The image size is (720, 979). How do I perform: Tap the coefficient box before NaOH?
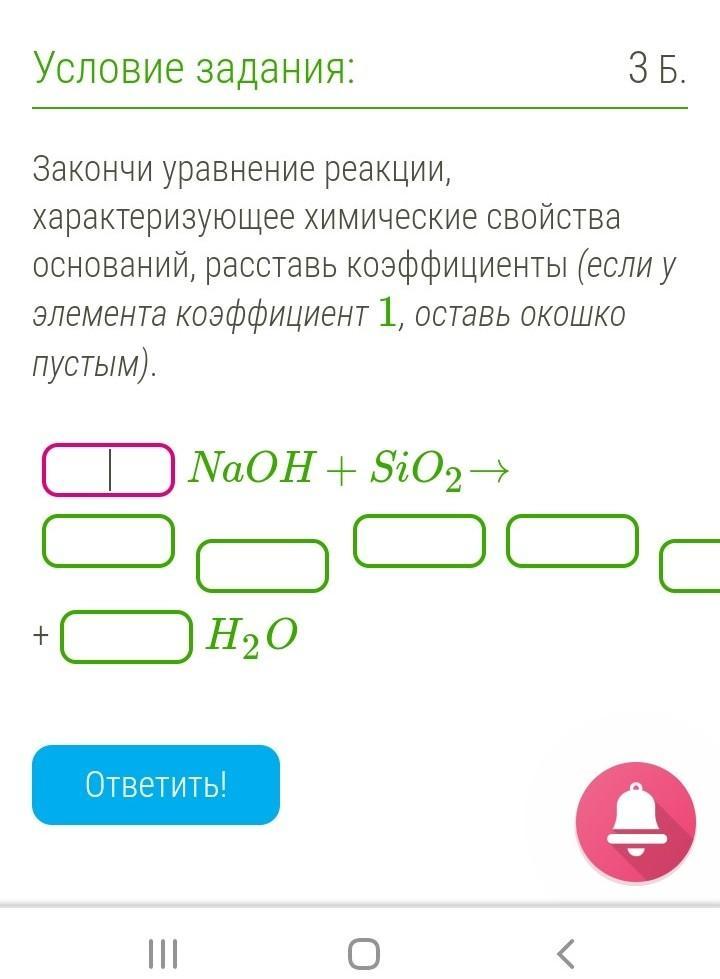(x=108, y=470)
